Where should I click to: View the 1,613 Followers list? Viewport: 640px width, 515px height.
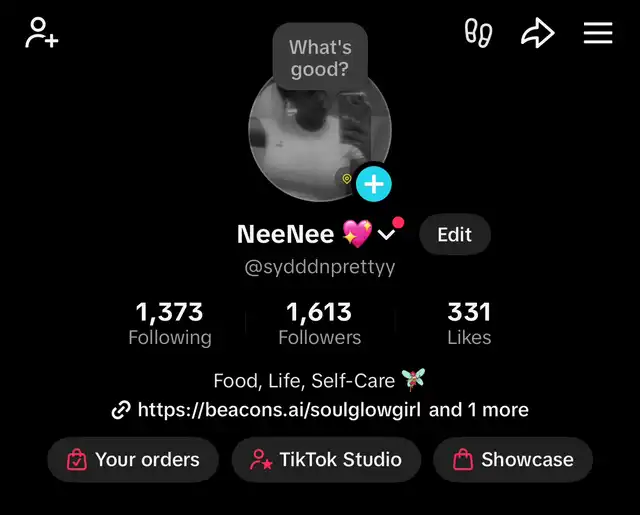pos(320,323)
